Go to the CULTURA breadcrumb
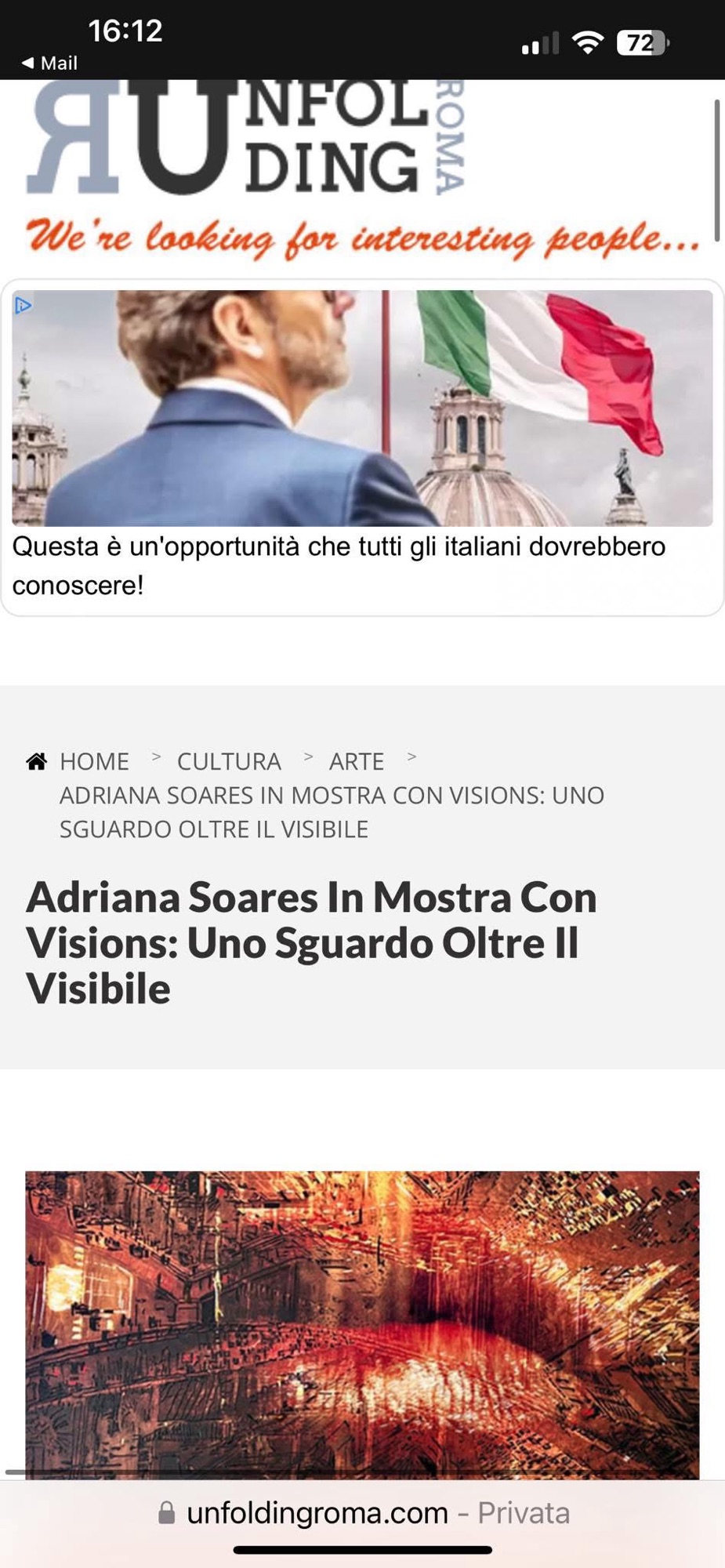Screen dimensions: 725x1568 229,761
